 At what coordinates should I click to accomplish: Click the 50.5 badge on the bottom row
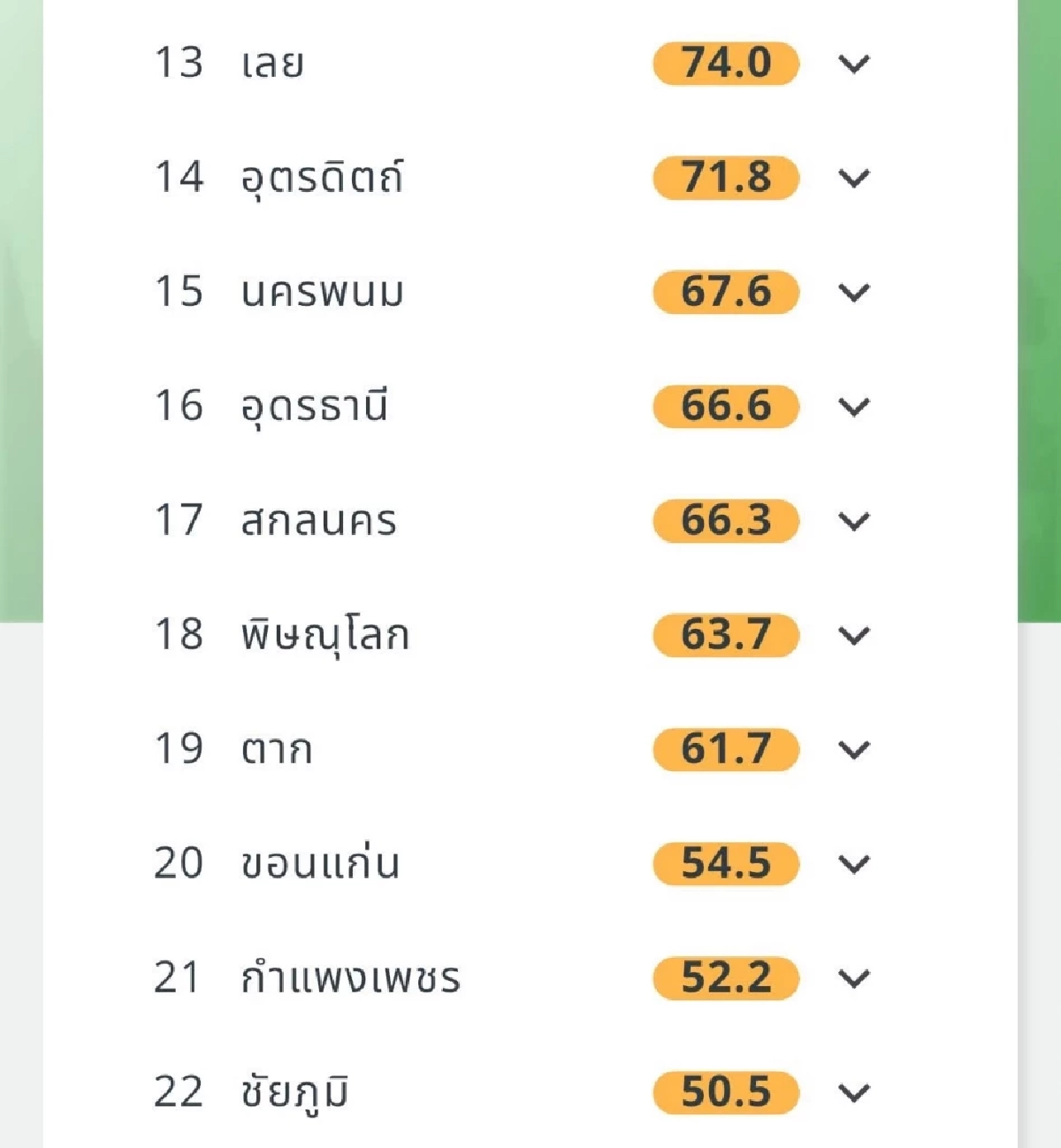[724, 1091]
